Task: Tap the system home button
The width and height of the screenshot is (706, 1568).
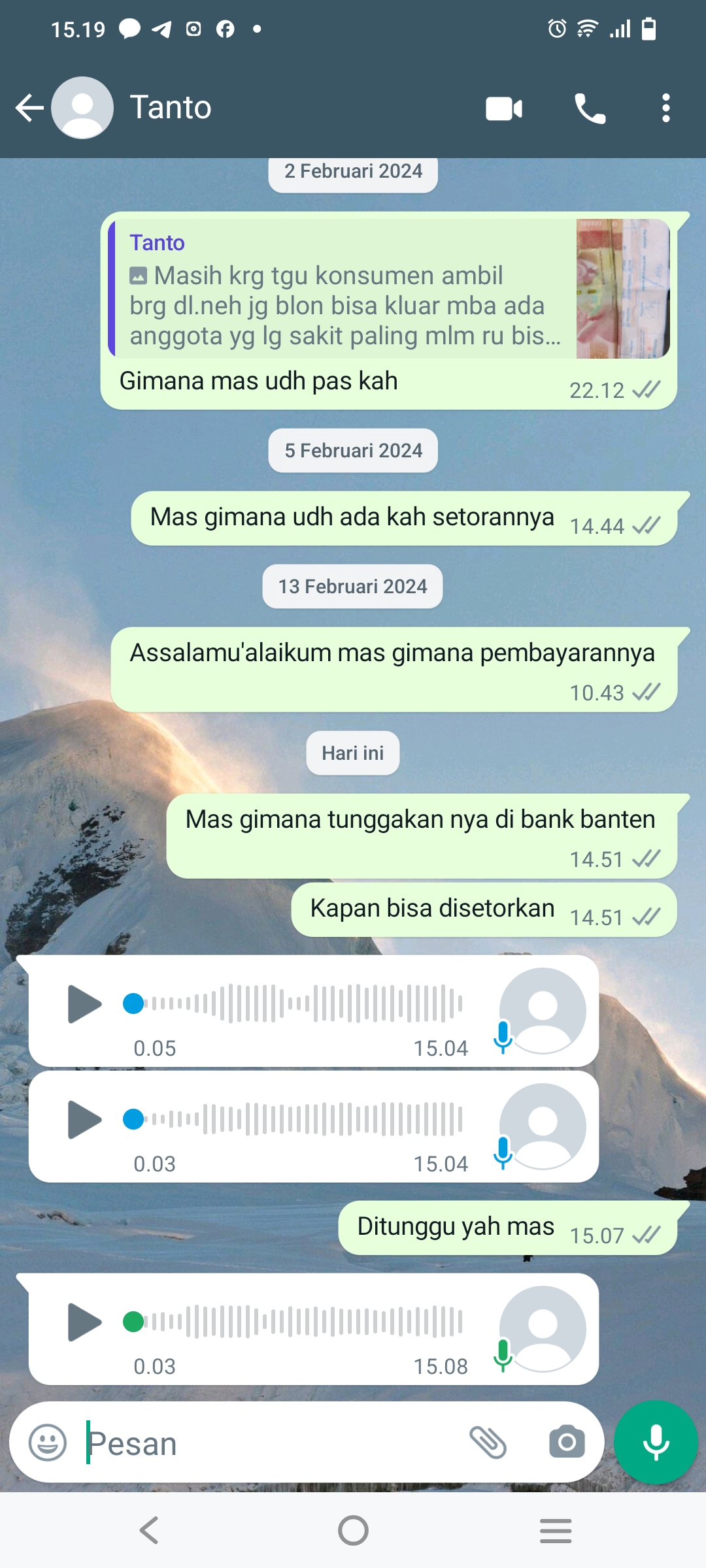Action: point(353,1530)
